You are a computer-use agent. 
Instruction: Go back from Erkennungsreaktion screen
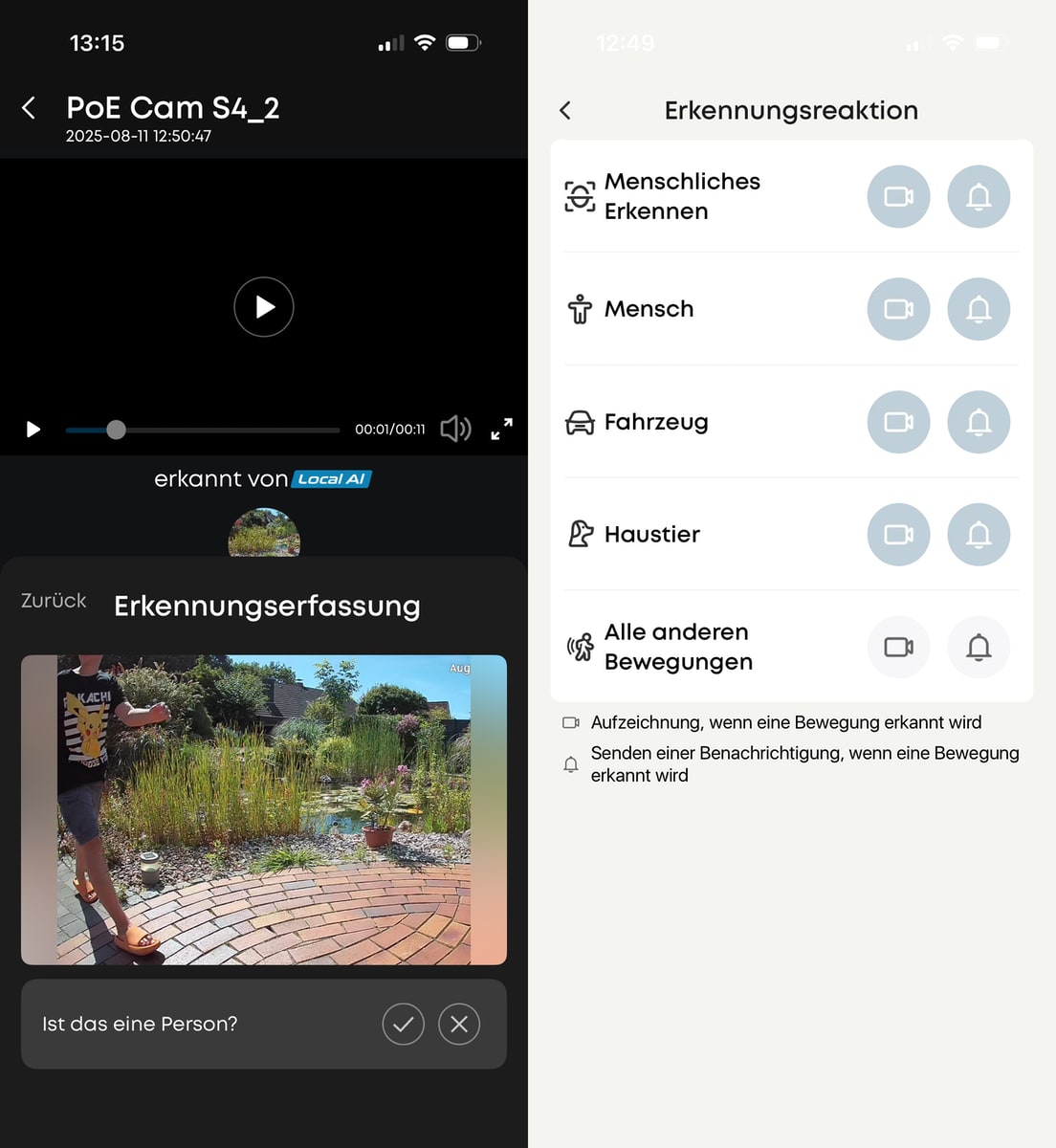tap(565, 111)
